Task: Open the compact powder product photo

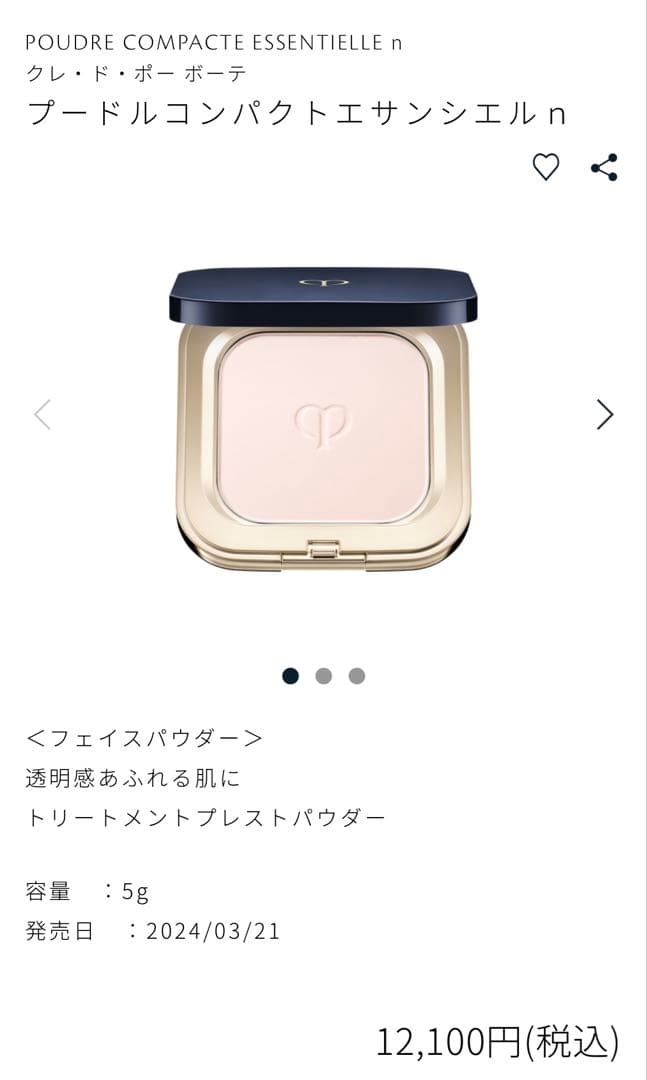Action: (x=323, y=420)
